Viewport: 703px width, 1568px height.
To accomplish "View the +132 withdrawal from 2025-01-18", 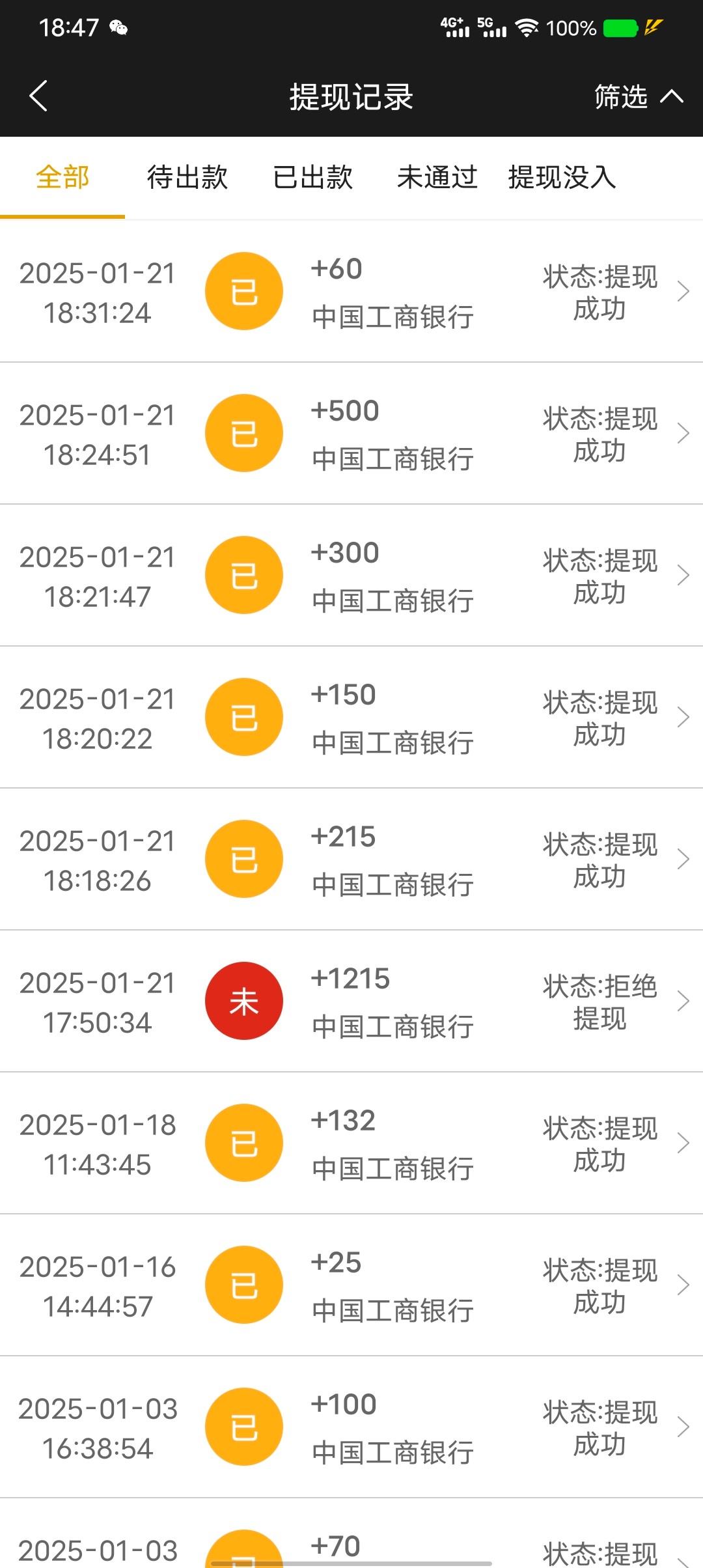I will click(x=351, y=1143).
